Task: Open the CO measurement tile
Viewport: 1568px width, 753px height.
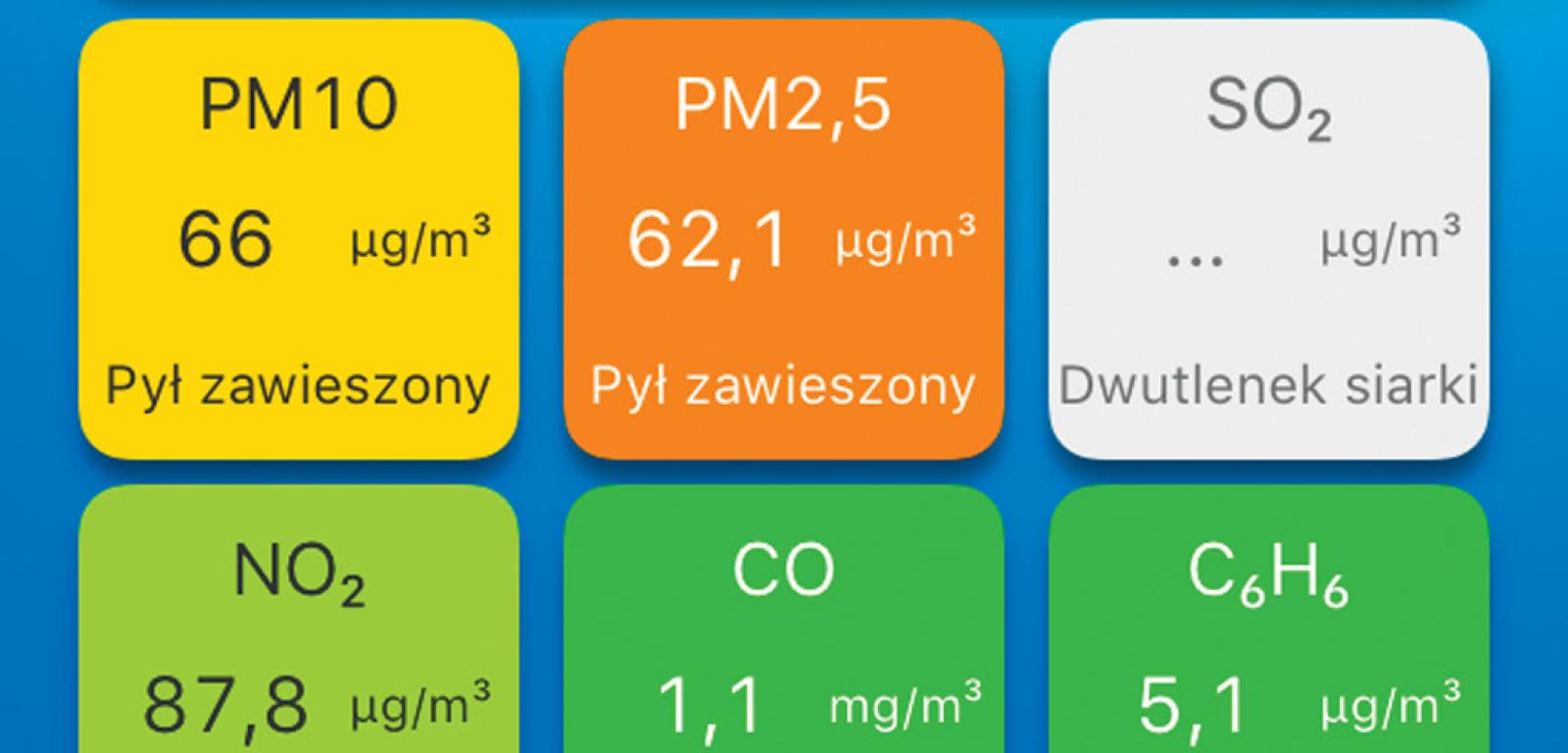Action: point(783,627)
